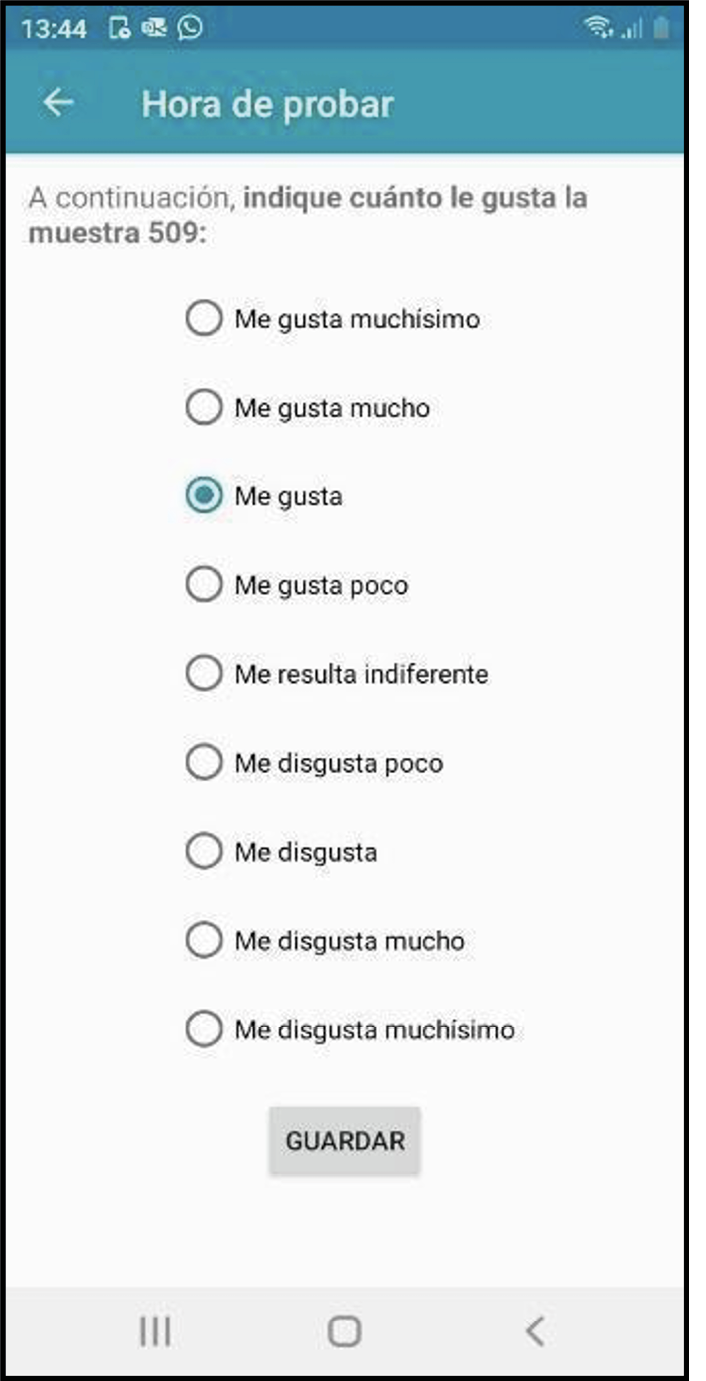Tap the selected "Me gusta" radio button
Screen dimensions: 706x1381
coord(204,496)
